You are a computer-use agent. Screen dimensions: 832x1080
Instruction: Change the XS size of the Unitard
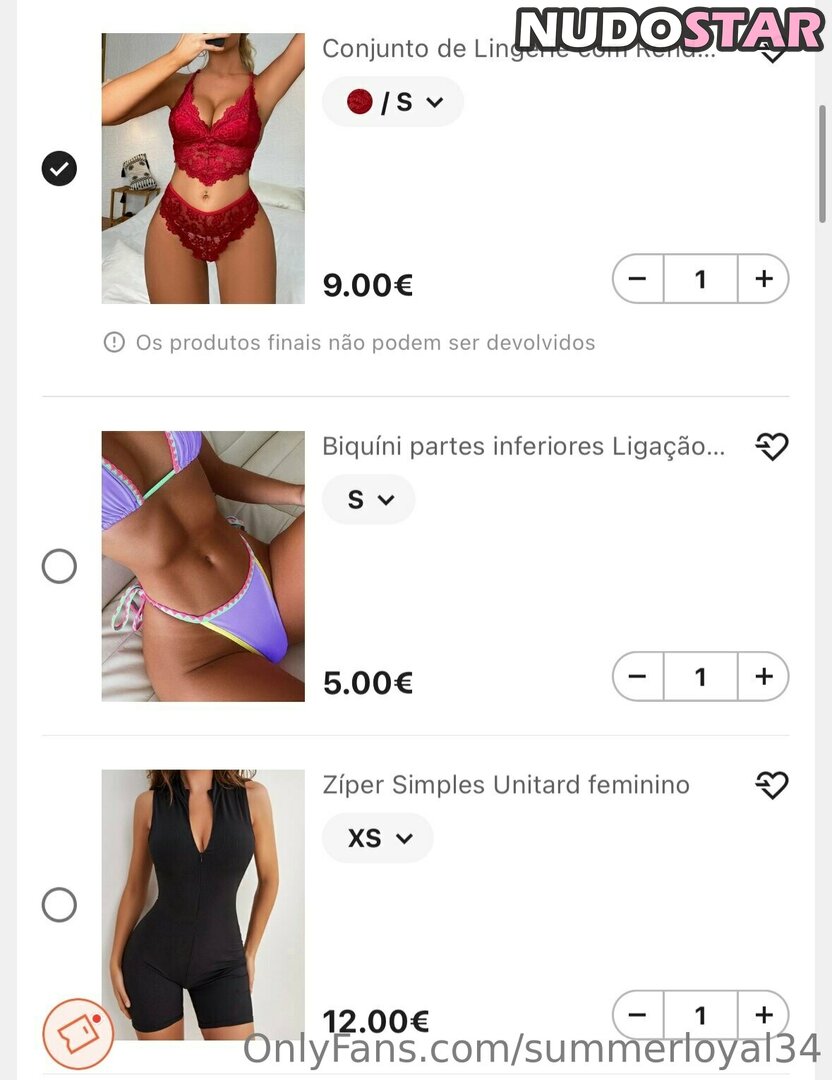[378, 838]
